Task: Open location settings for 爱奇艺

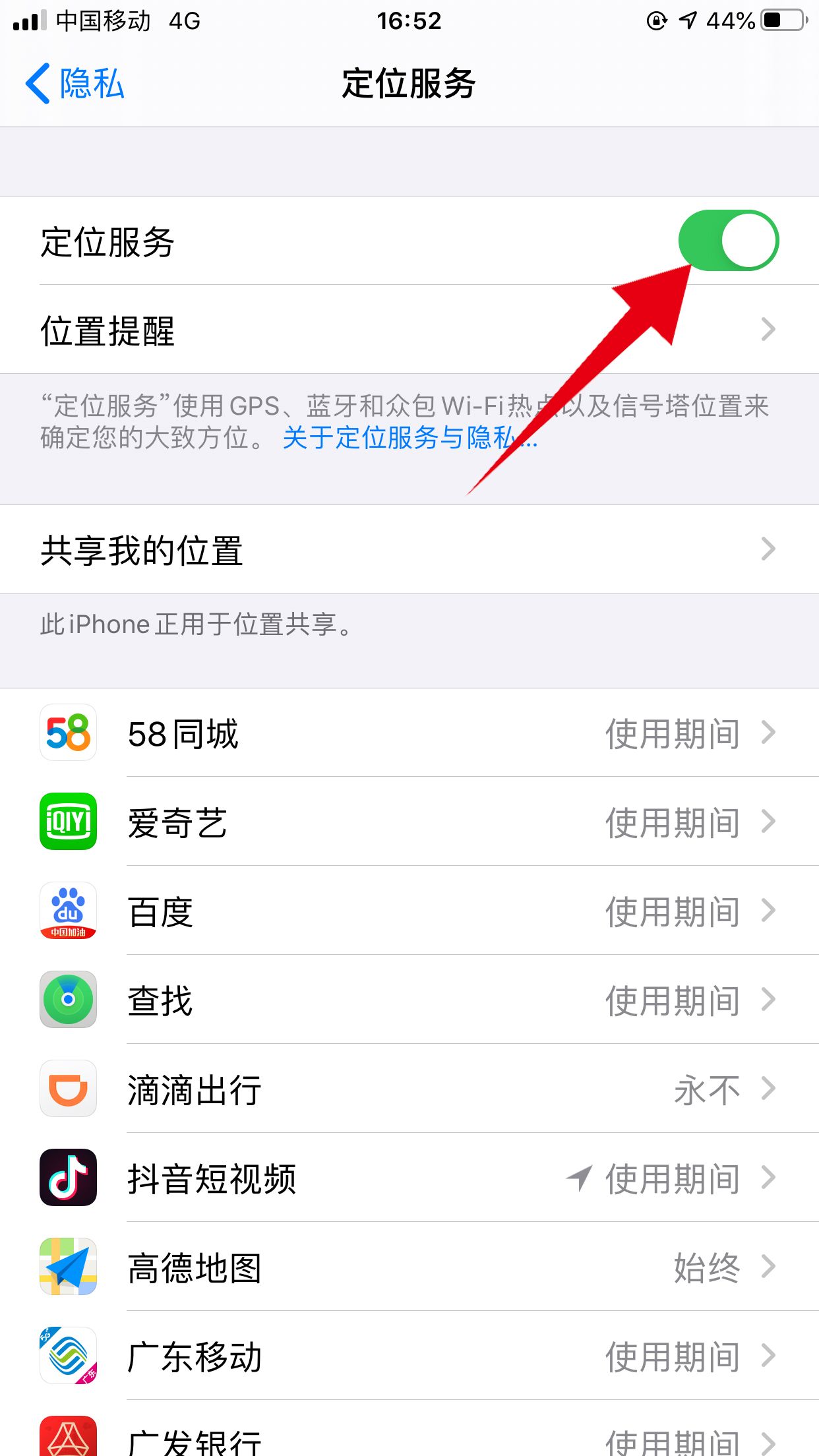Action: click(409, 822)
